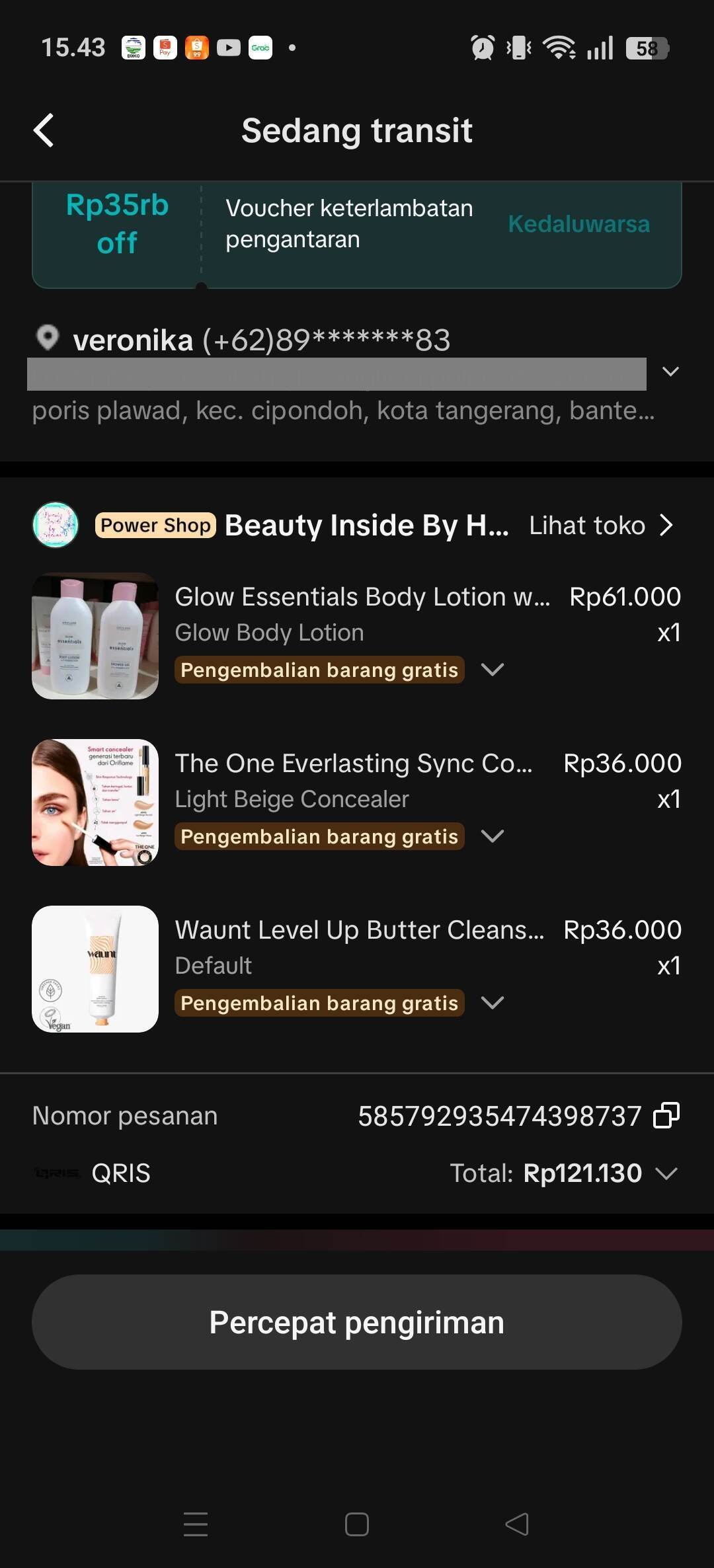
Task: Expand free return info under Waunt Default item
Action: (493, 1003)
